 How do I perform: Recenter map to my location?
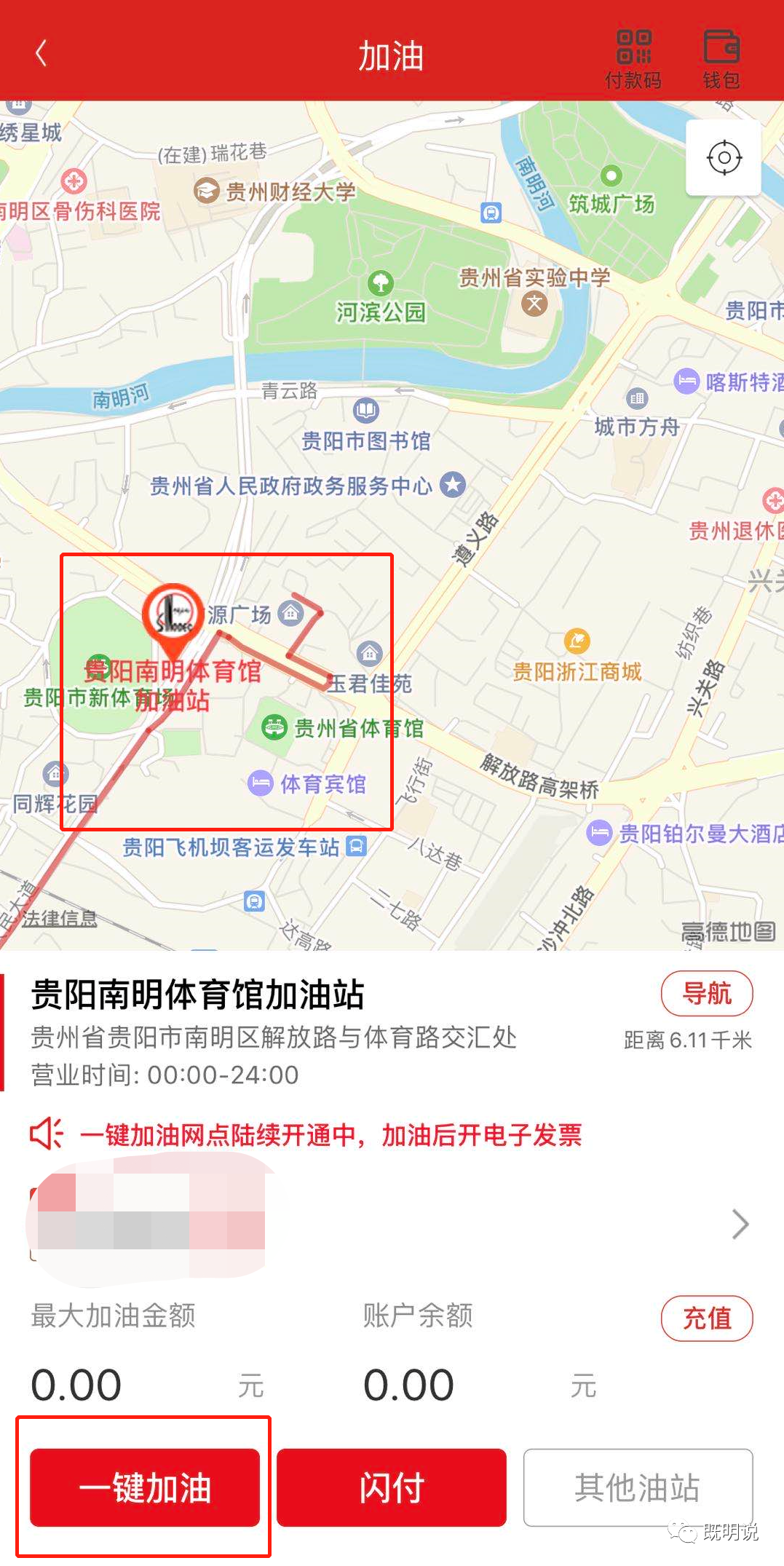724,157
